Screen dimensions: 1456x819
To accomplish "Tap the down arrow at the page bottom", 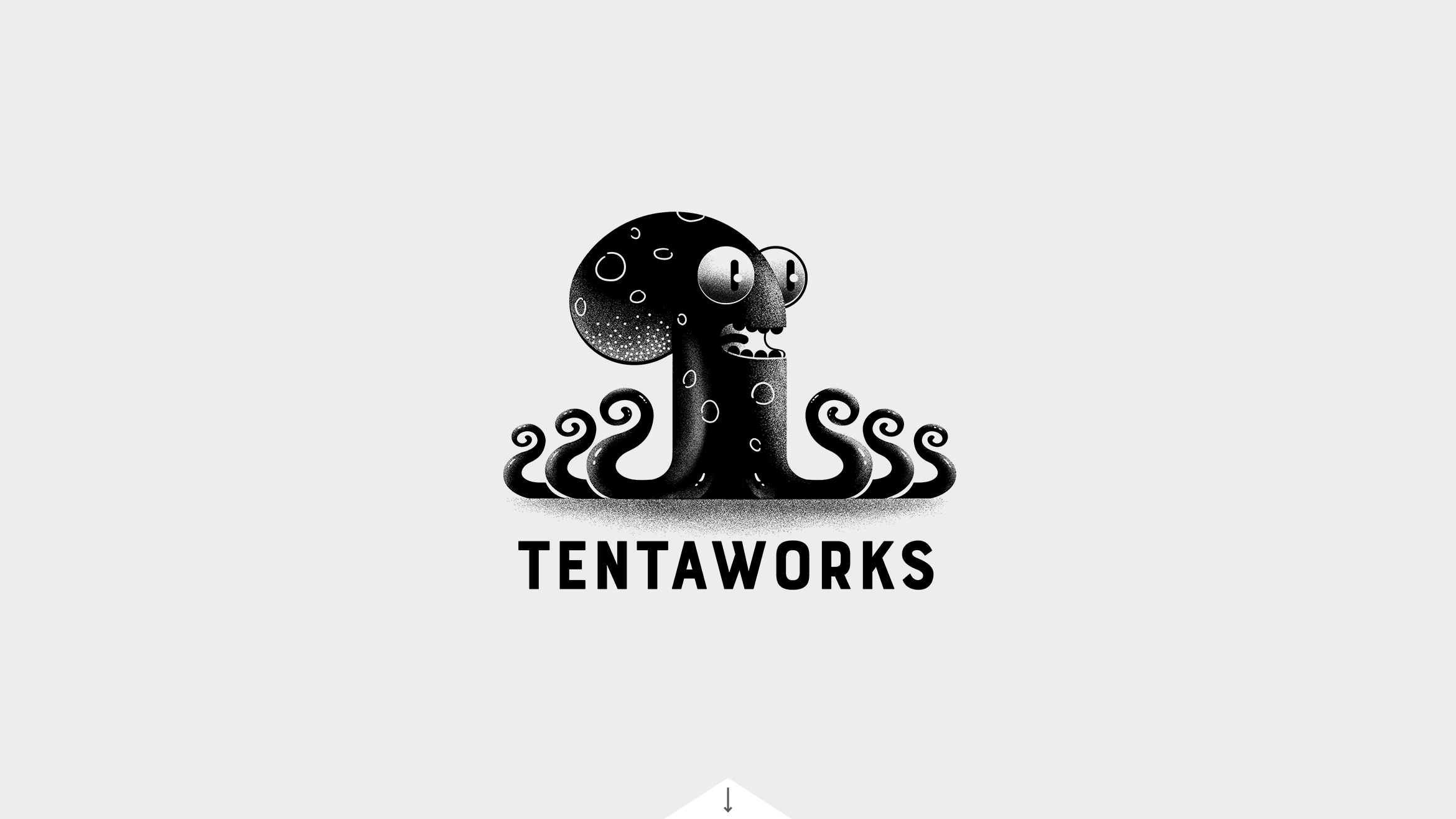I will click(x=727, y=800).
